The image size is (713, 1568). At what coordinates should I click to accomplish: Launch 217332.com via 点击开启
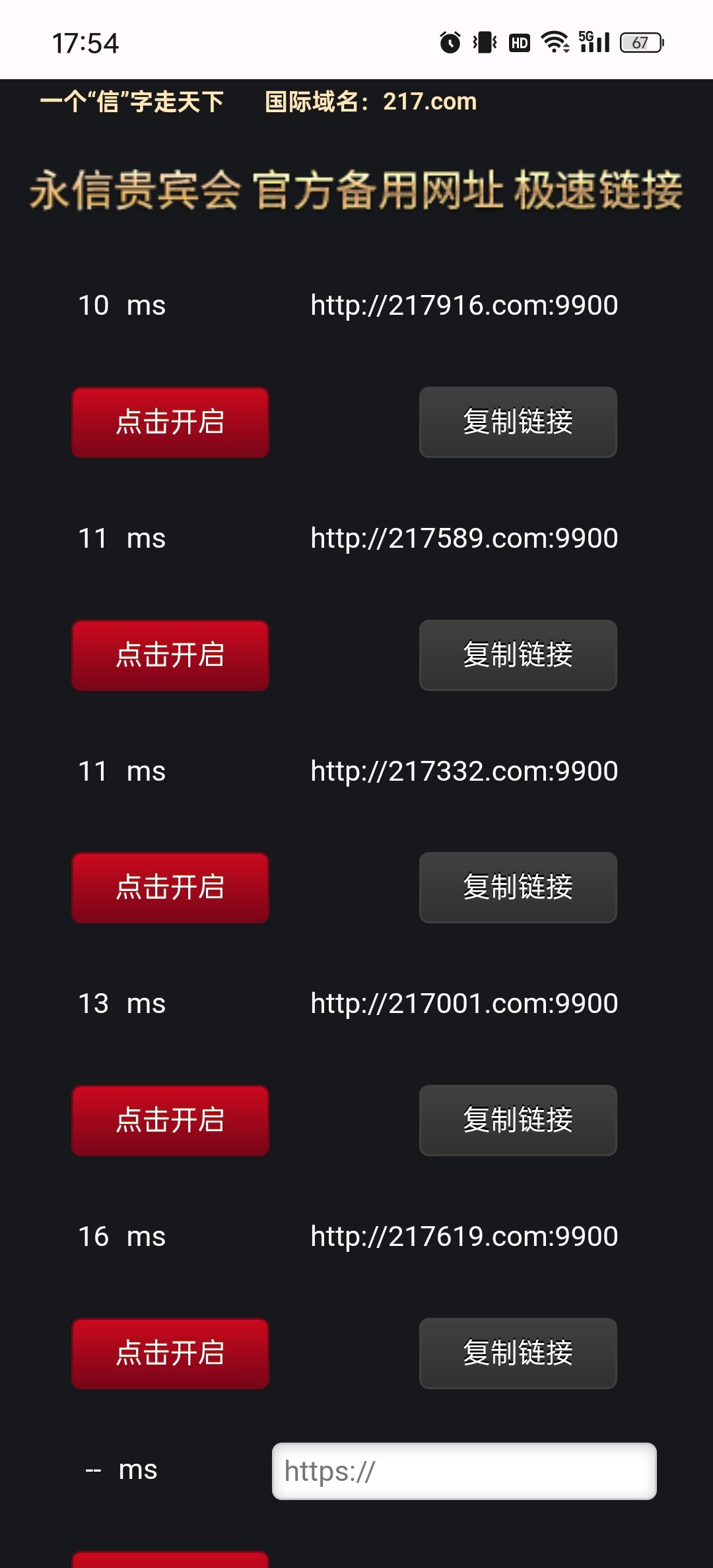click(x=170, y=888)
